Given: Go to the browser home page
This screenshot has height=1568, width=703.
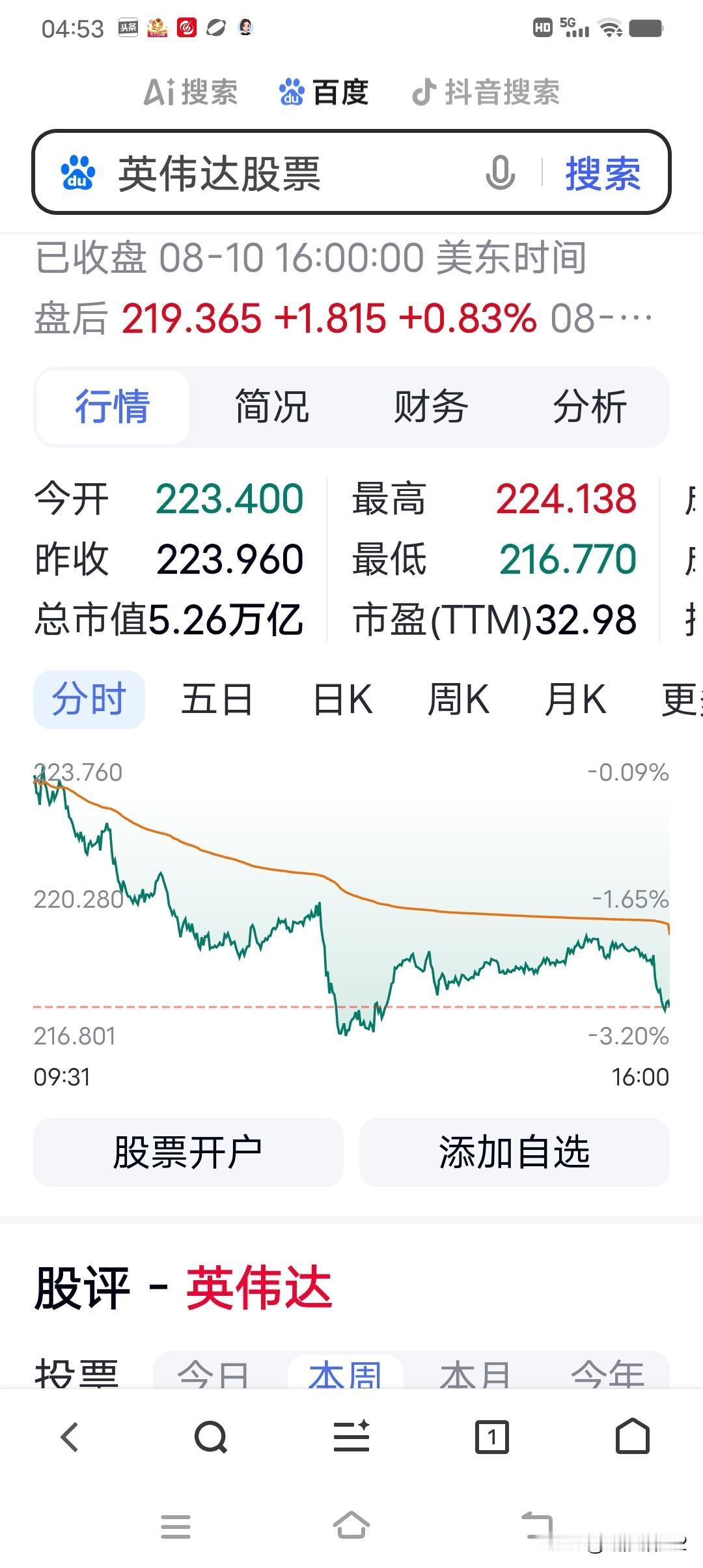Looking at the screenshot, I should click(x=633, y=1436).
